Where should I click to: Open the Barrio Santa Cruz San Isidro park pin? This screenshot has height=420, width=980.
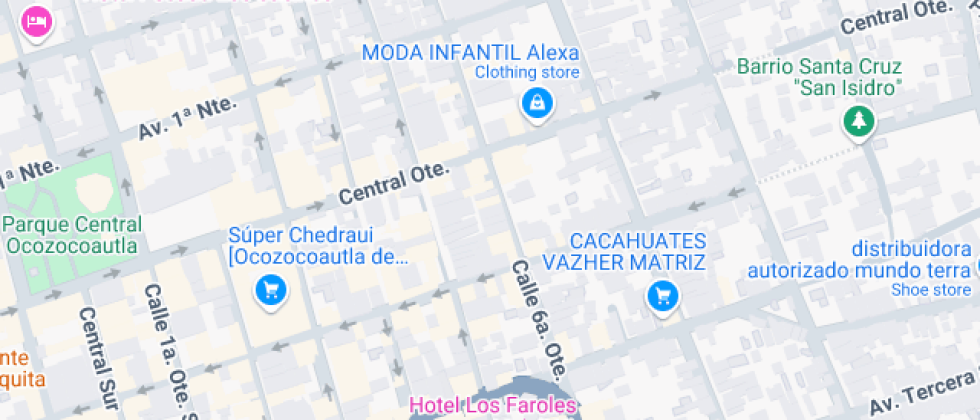tap(857, 123)
